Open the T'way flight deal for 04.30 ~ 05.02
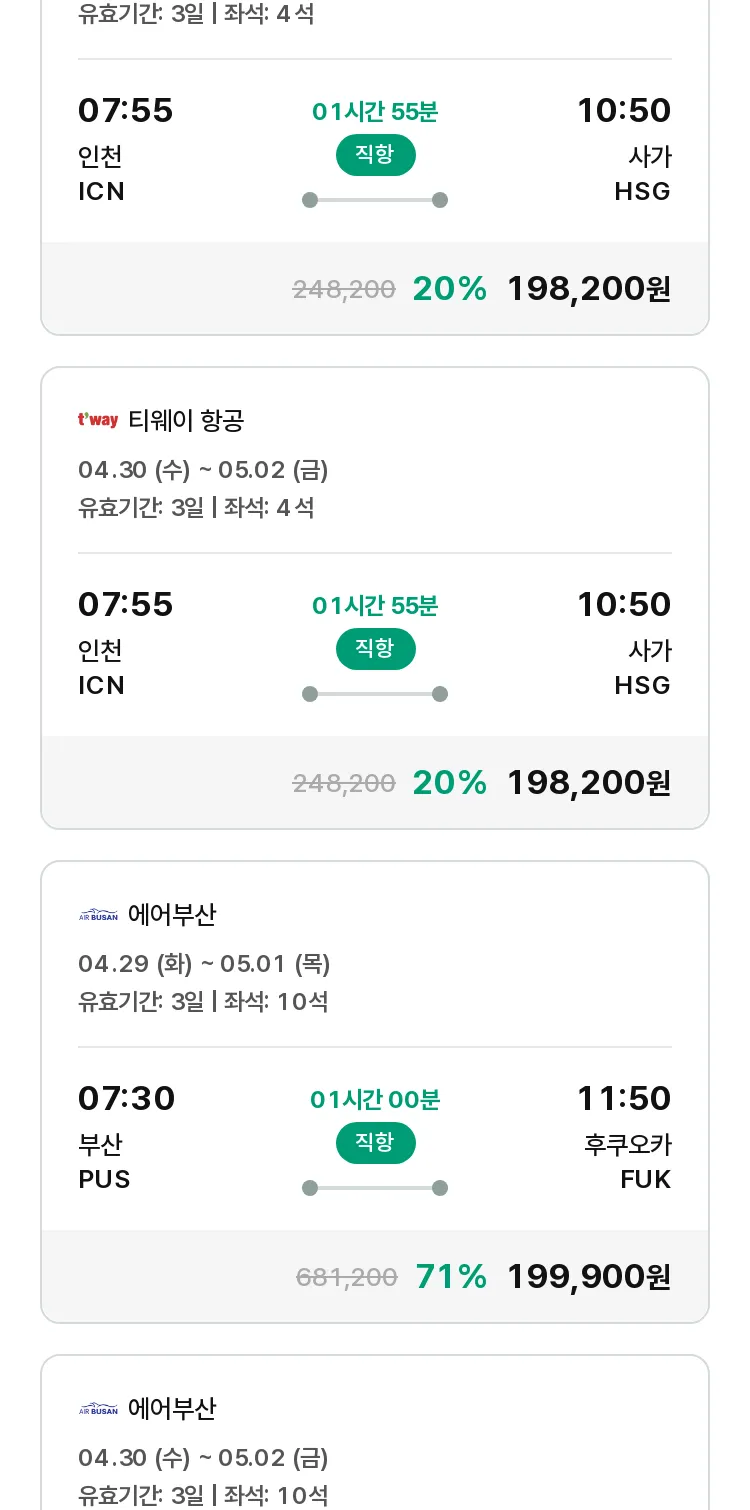 click(375, 598)
